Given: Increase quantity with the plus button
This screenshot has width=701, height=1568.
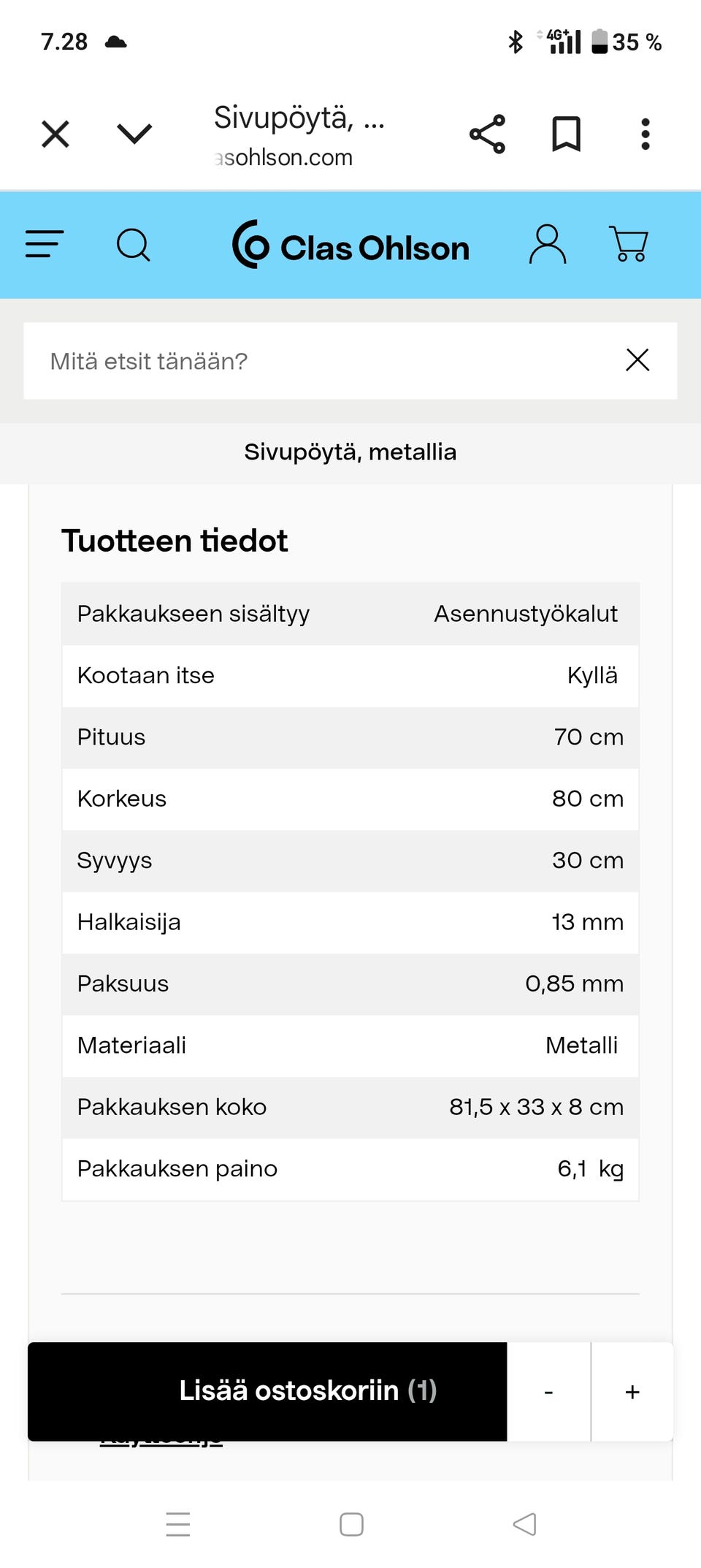Looking at the screenshot, I should click(632, 1391).
